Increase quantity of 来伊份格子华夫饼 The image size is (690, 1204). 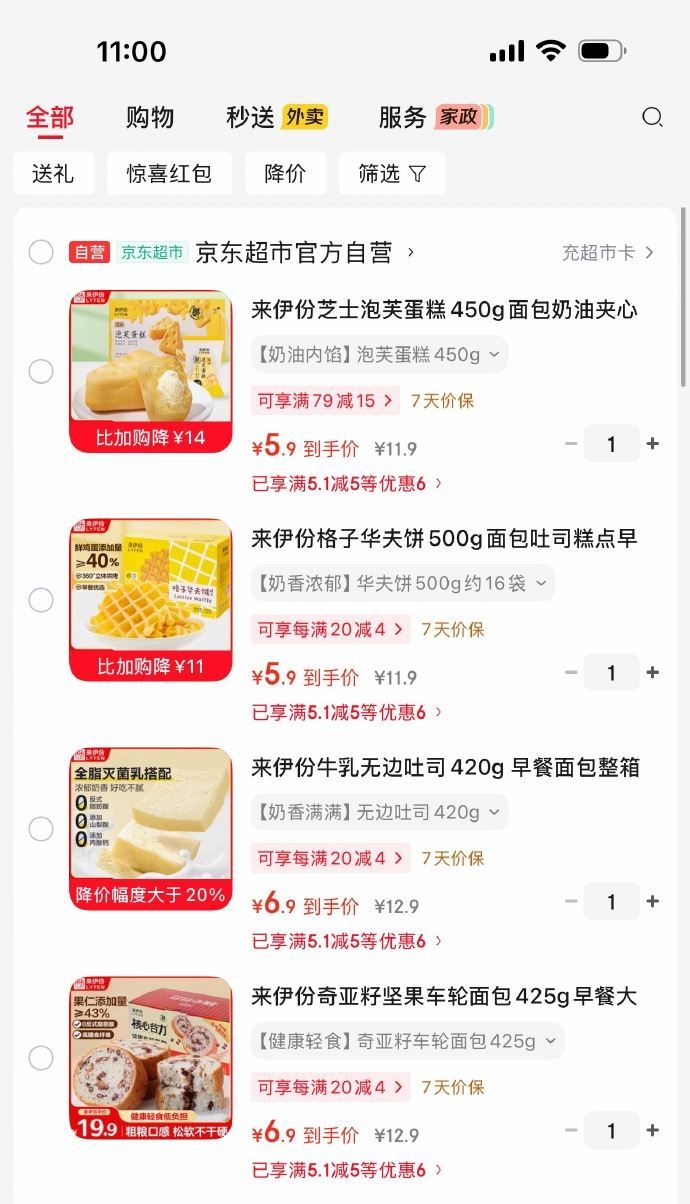tap(653, 672)
